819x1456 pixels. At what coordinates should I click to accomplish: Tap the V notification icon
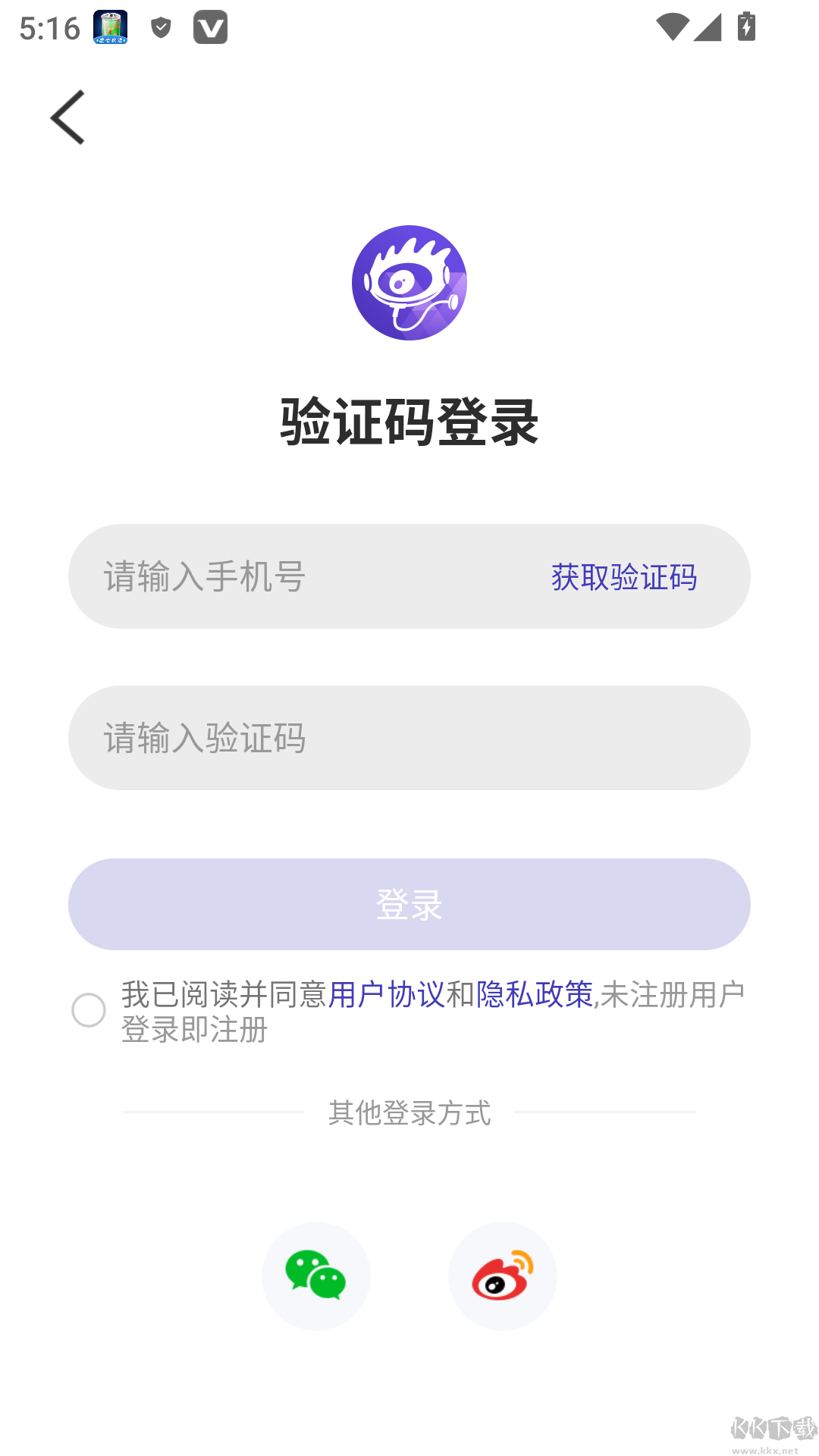pyautogui.click(x=212, y=27)
